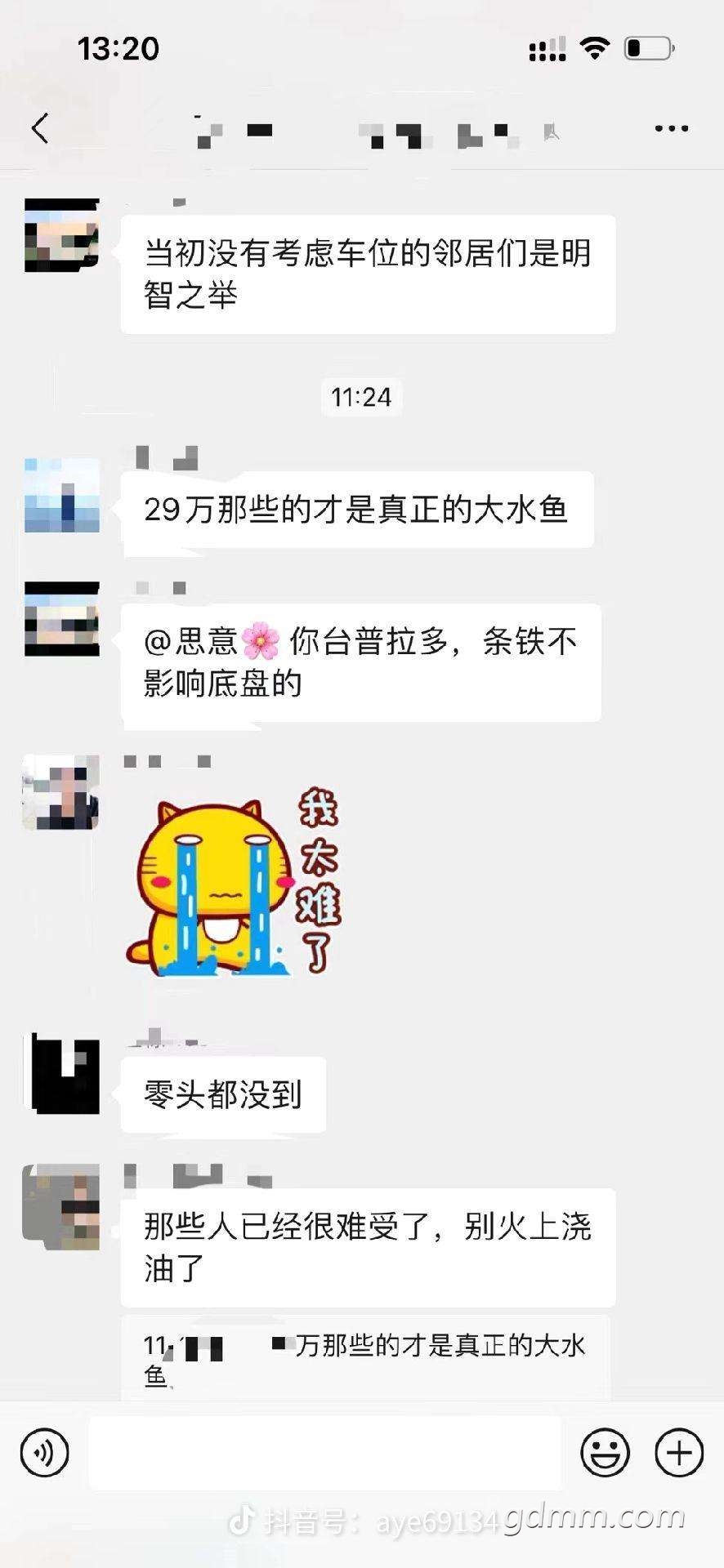Switch to voice message input
724x1568 pixels.
(44, 1453)
